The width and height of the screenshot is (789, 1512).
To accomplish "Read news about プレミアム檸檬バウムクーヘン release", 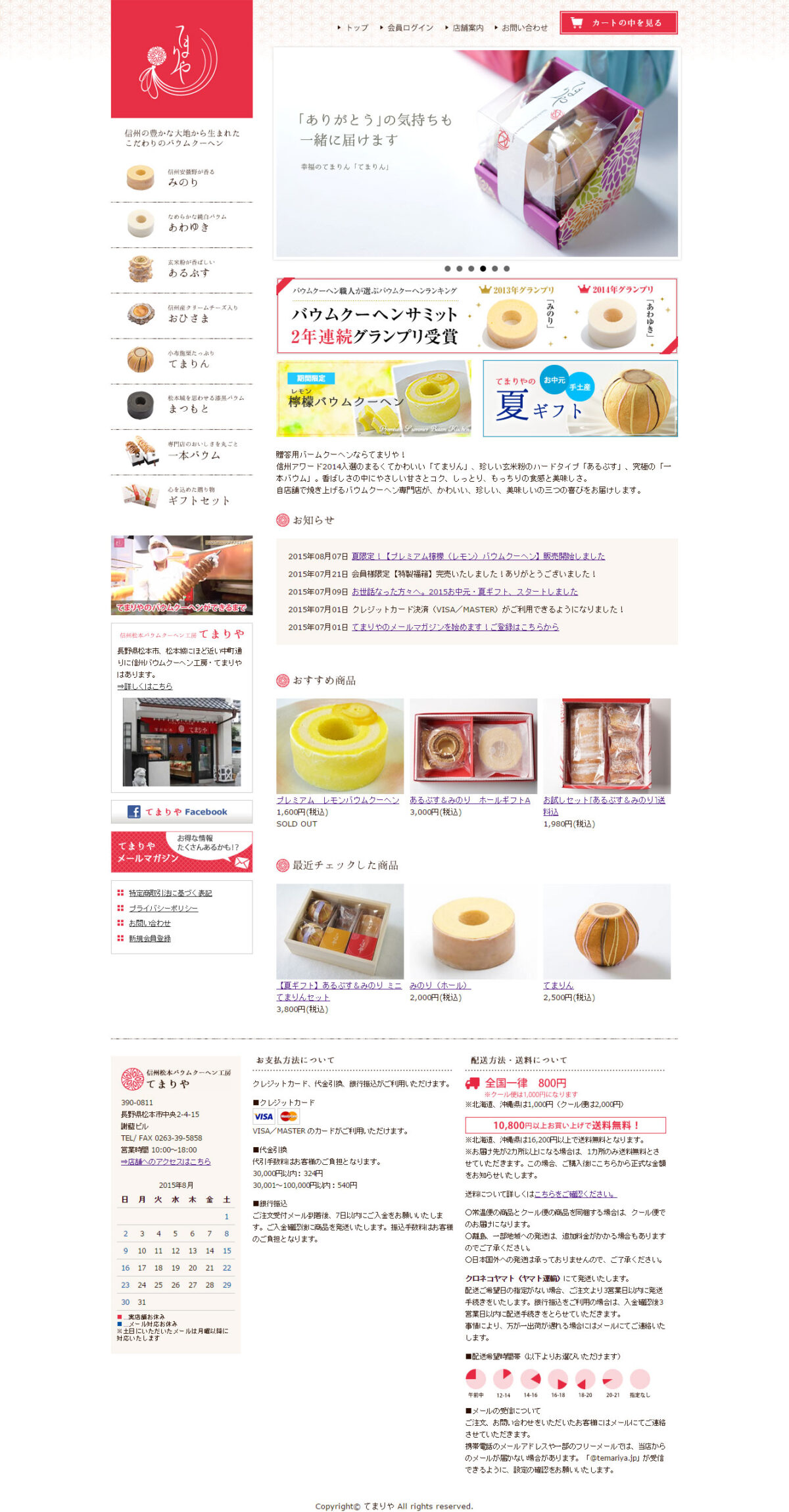I will point(478,556).
